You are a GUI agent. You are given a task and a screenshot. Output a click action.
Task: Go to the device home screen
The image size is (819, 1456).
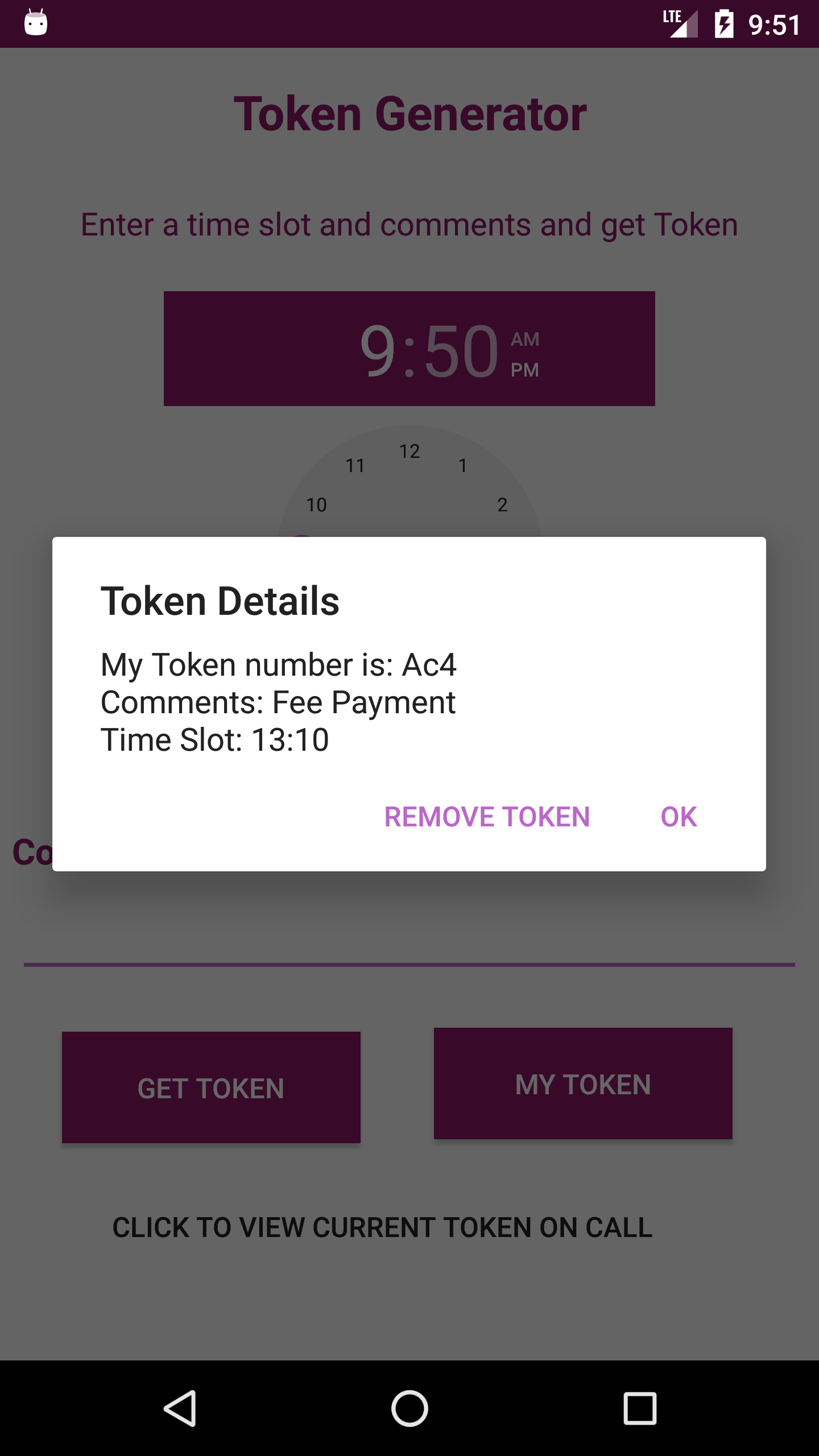(409, 1408)
